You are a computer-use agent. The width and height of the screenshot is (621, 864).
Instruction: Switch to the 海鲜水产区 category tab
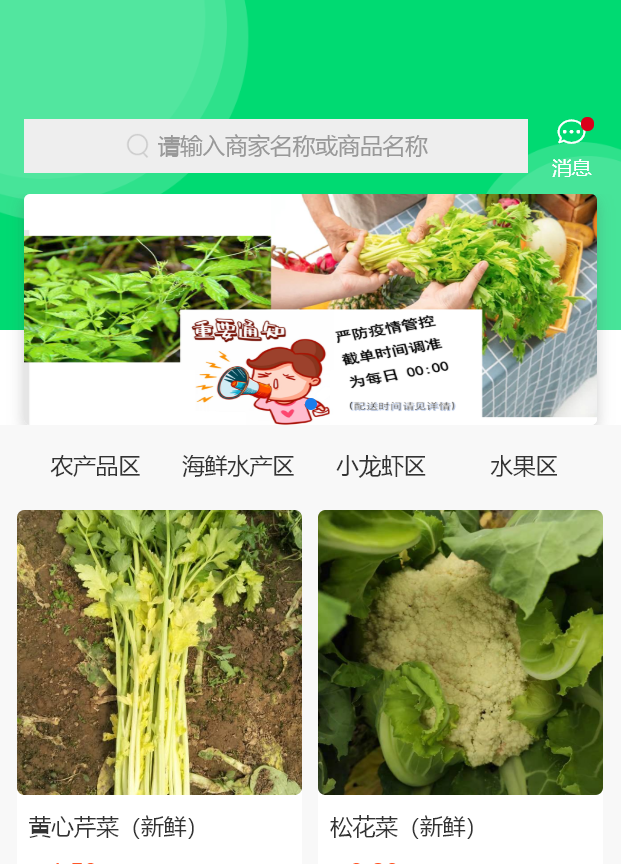[238, 466]
